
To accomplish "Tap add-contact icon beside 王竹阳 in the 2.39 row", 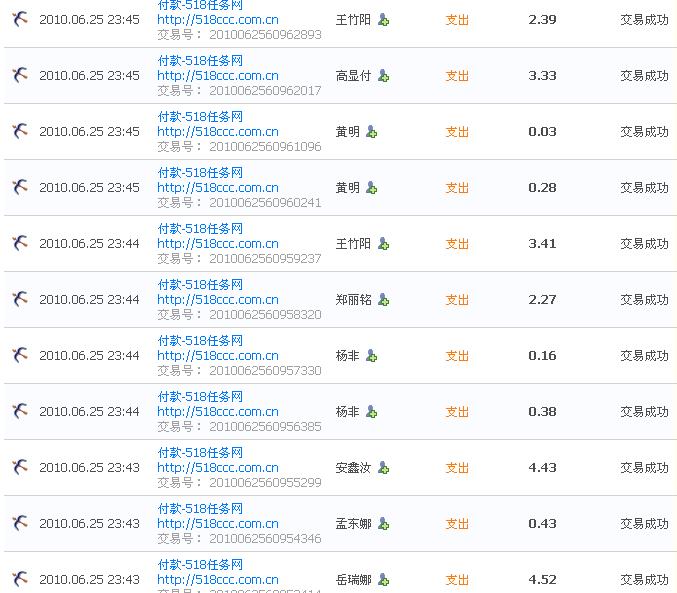I will click(383, 20).
